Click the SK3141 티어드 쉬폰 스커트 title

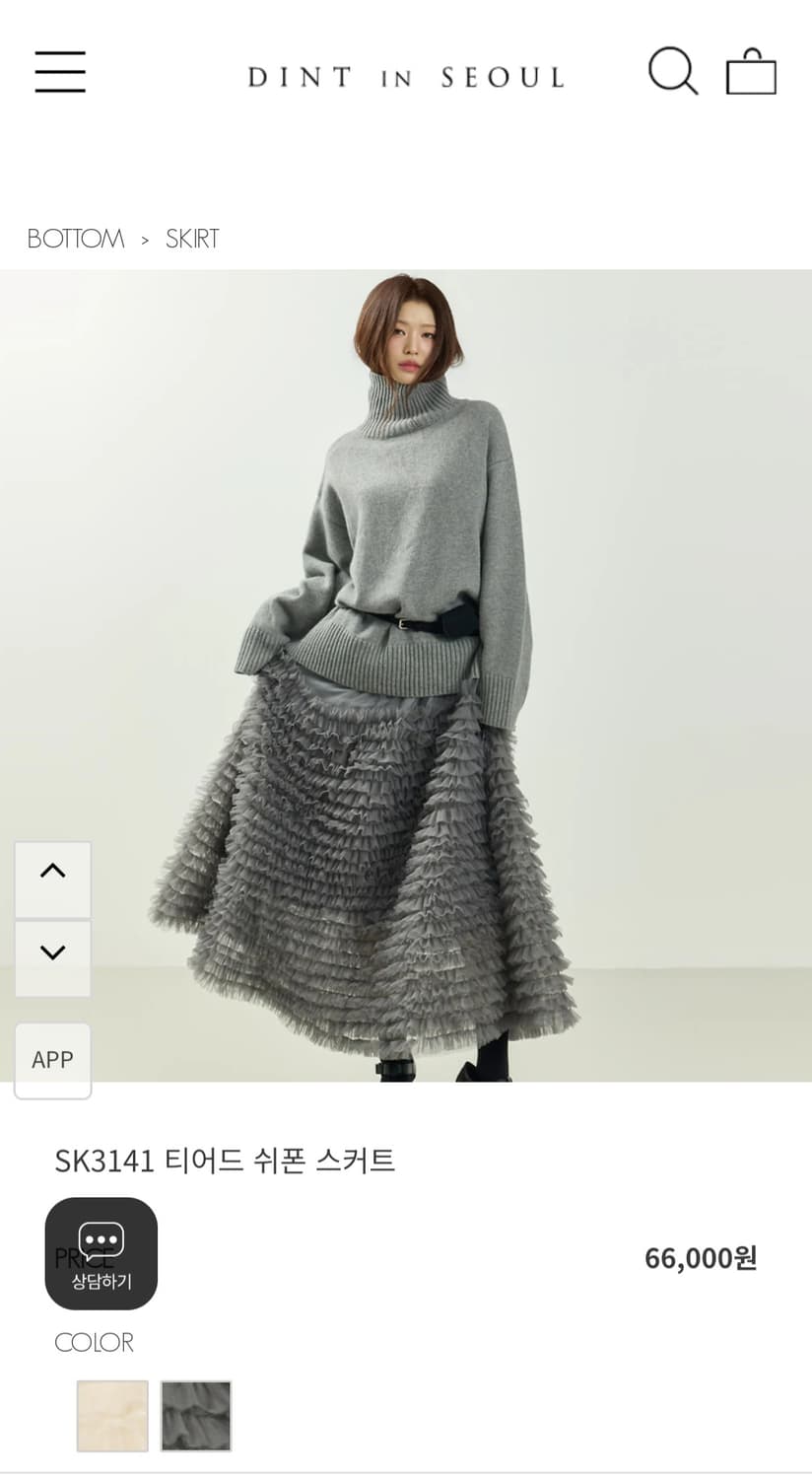[226, 1161]
